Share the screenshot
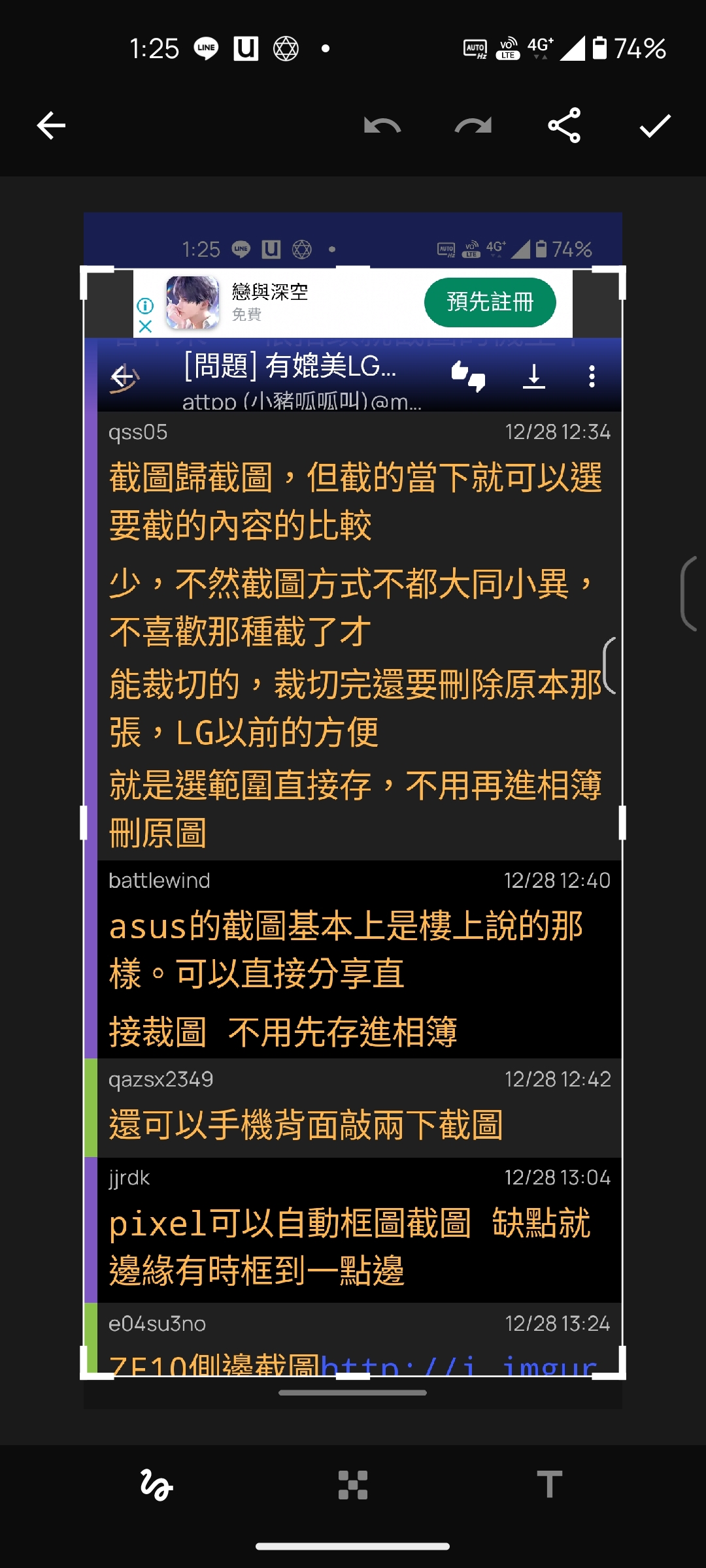This screenshot has width=706, height=1568. pyautogui.click(x=564, y=125)
